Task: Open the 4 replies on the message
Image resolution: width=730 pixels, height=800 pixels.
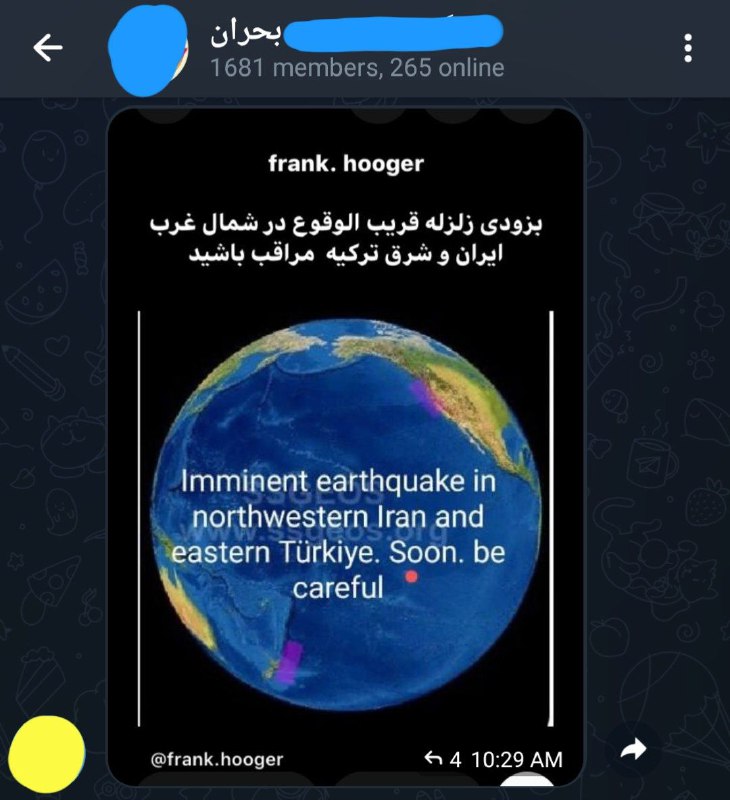Action: [x=443, y=759]
